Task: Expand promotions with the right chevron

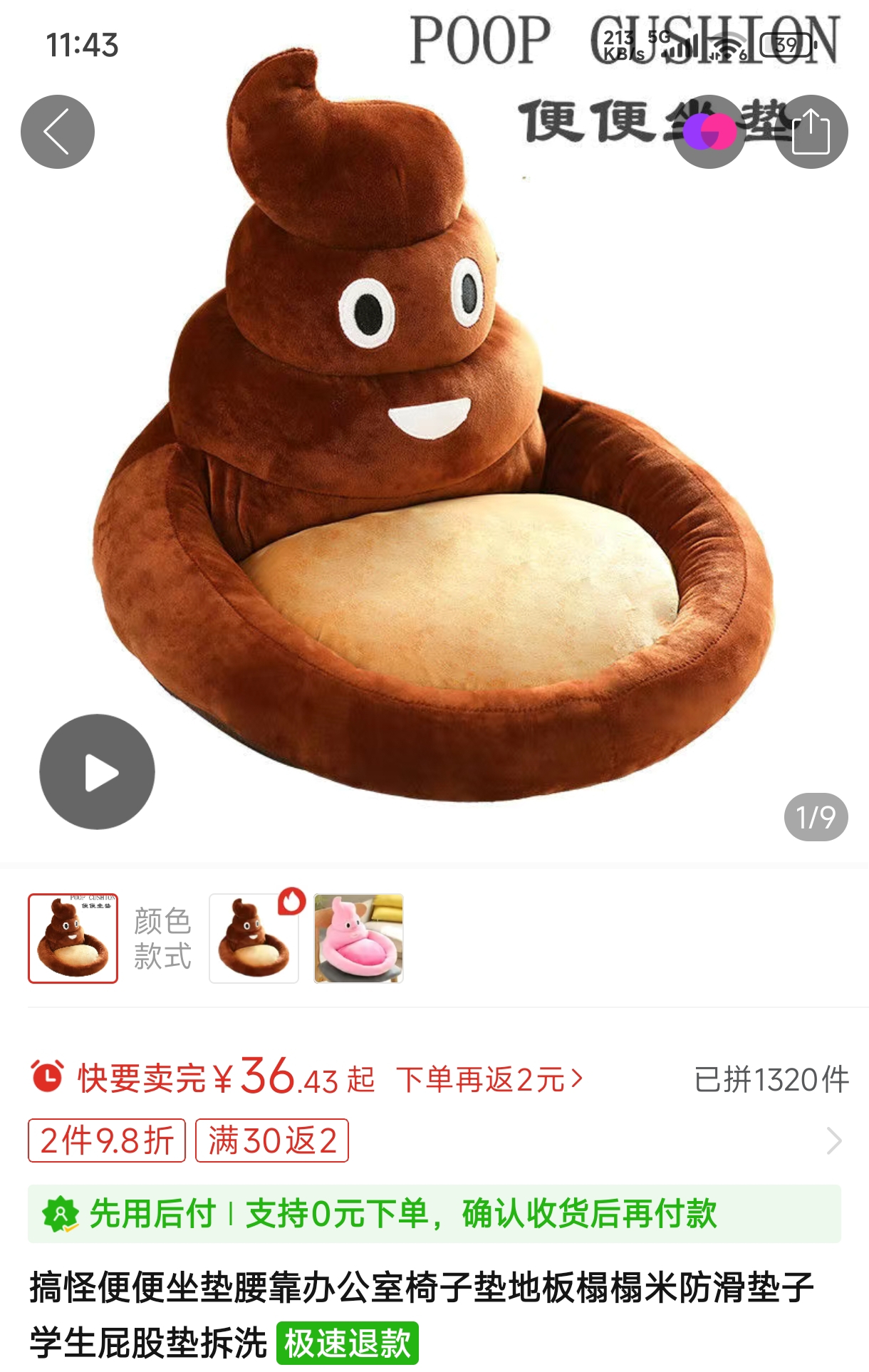Action: click(x=834, y=1140)
